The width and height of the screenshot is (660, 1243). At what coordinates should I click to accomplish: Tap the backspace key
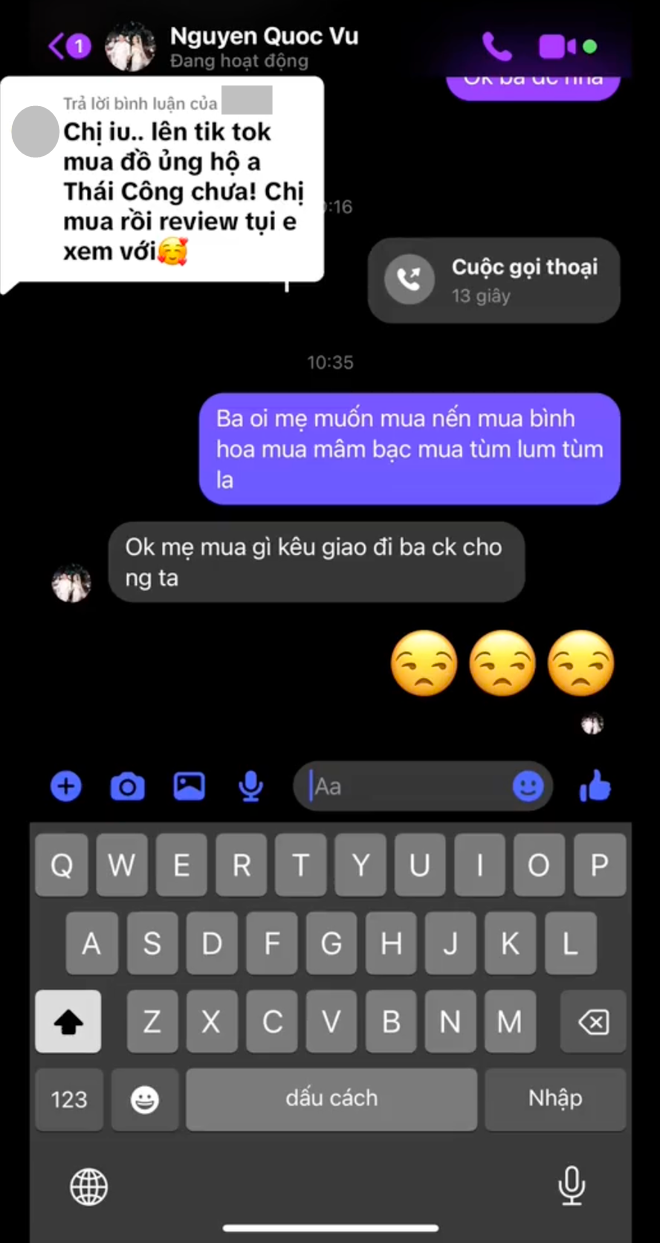[593, 1021]
